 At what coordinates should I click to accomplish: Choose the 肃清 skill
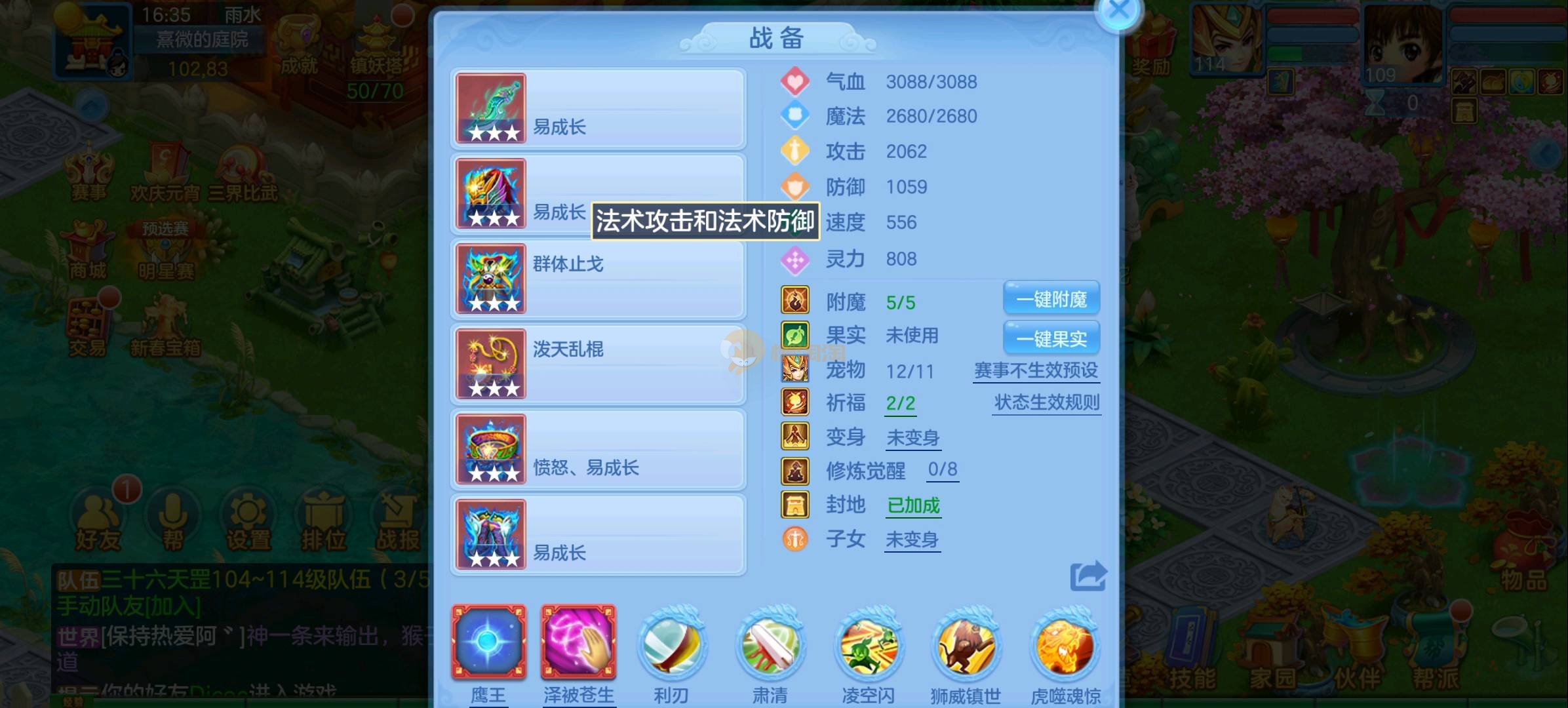(770, 646)
